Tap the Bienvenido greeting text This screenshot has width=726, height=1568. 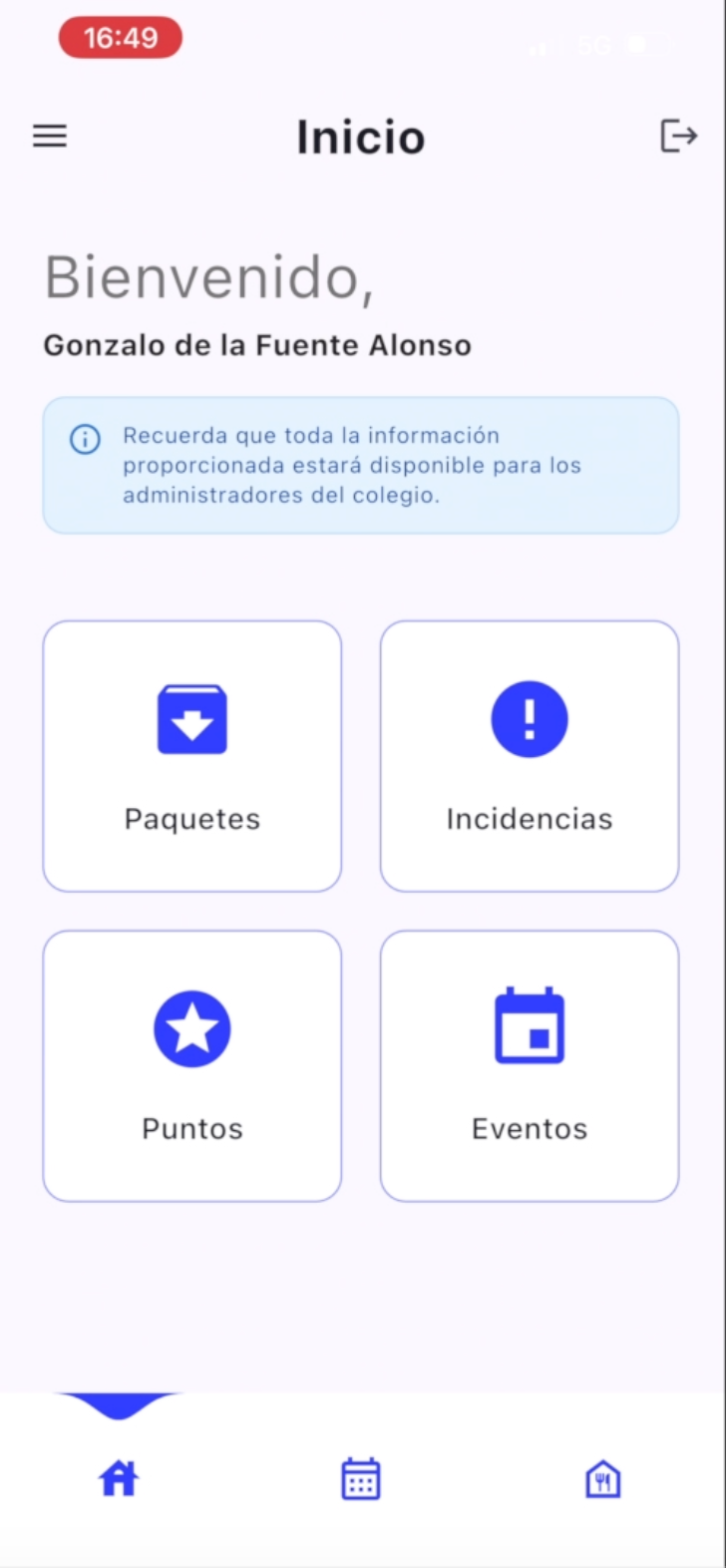(x=210, y=277)
